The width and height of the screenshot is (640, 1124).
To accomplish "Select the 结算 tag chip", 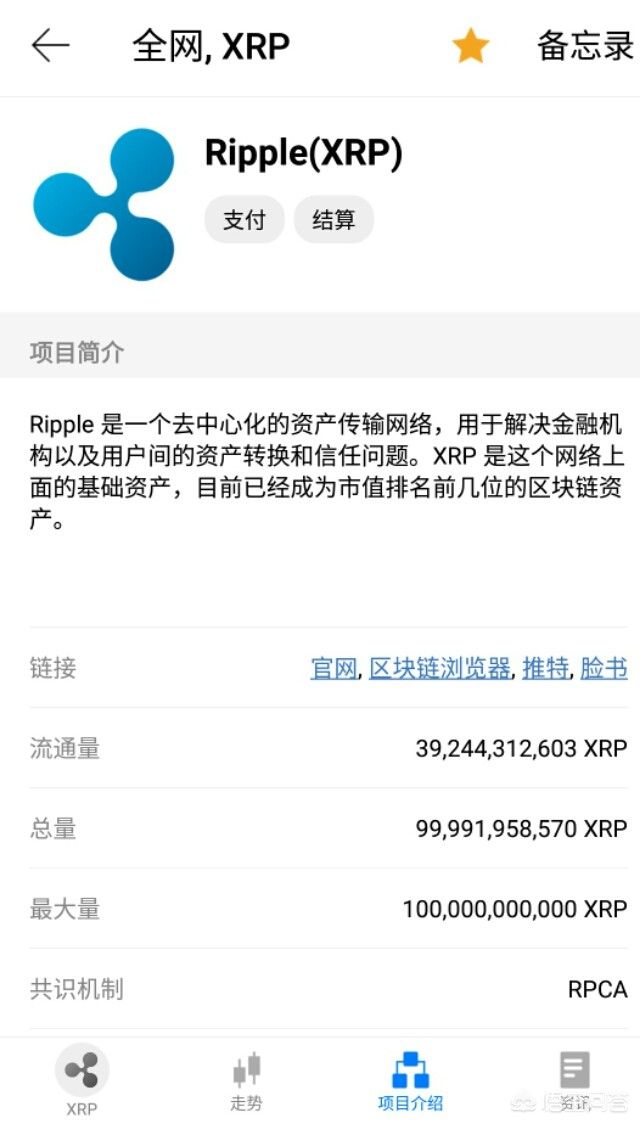I will 333,220.
